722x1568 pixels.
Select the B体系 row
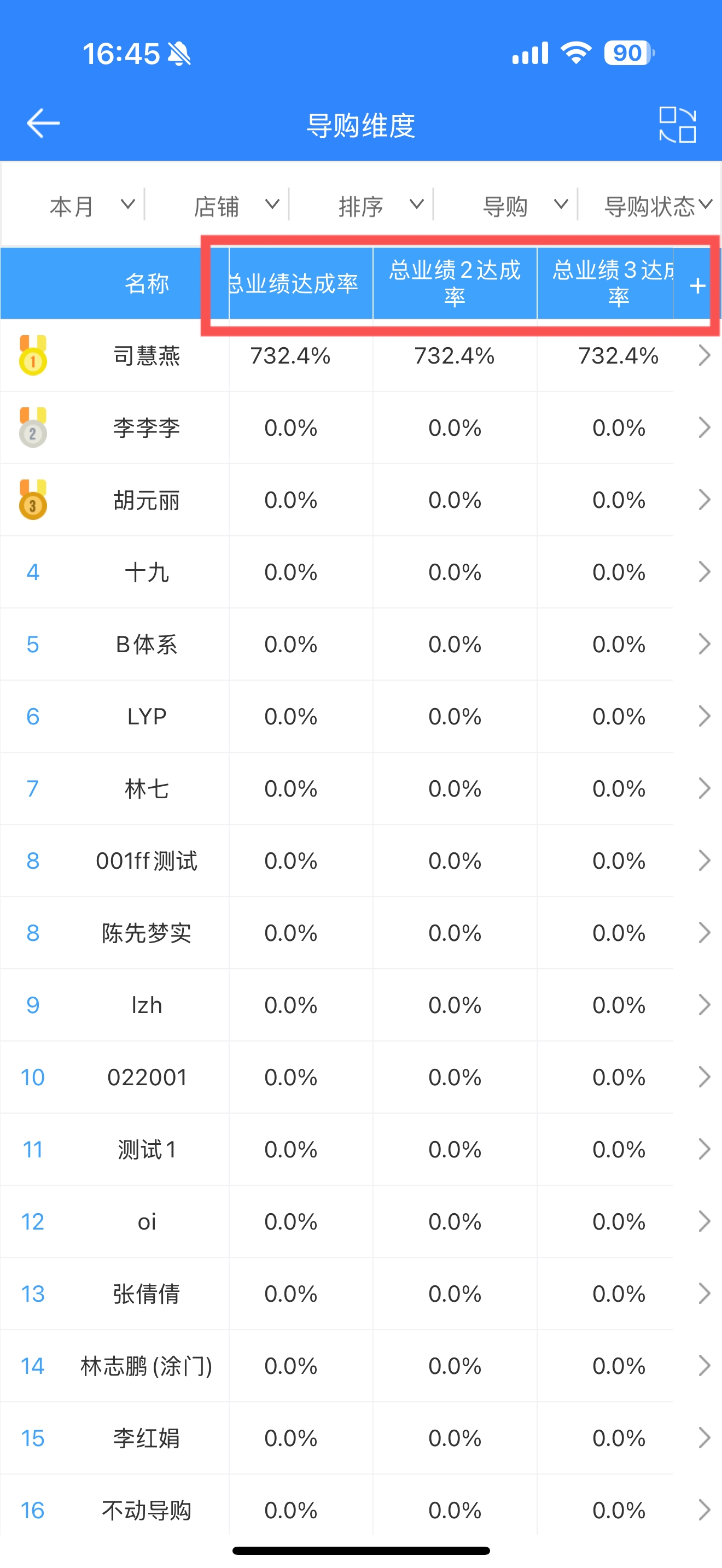[x=361, y=644]
